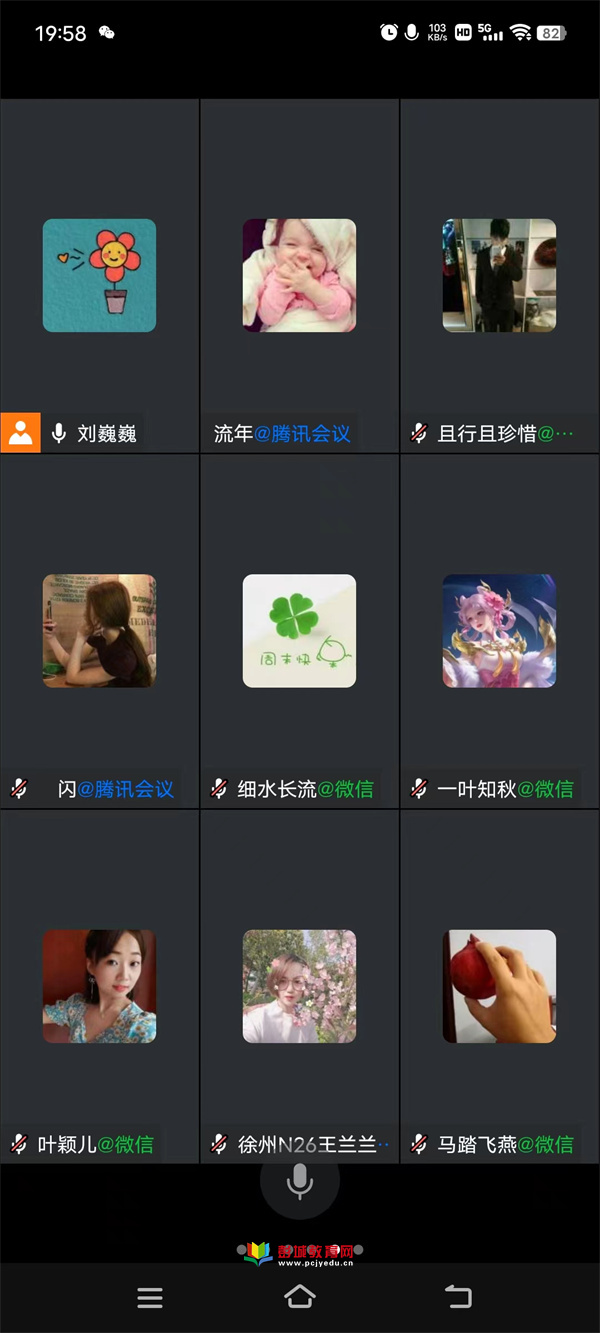
Task: Select the 流年 participant tile
Action: click(x=299, y=275)
